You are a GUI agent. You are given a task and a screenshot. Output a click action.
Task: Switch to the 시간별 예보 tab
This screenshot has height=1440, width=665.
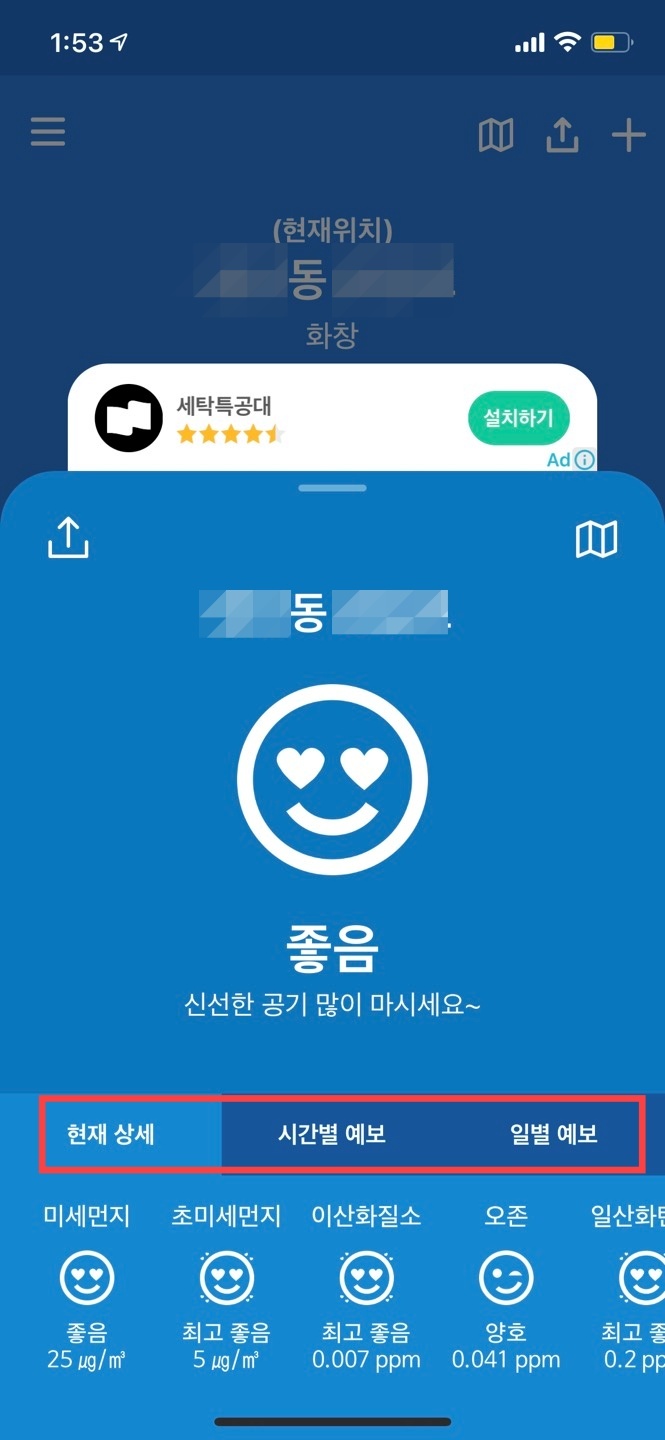click(x=332, y=1134)
